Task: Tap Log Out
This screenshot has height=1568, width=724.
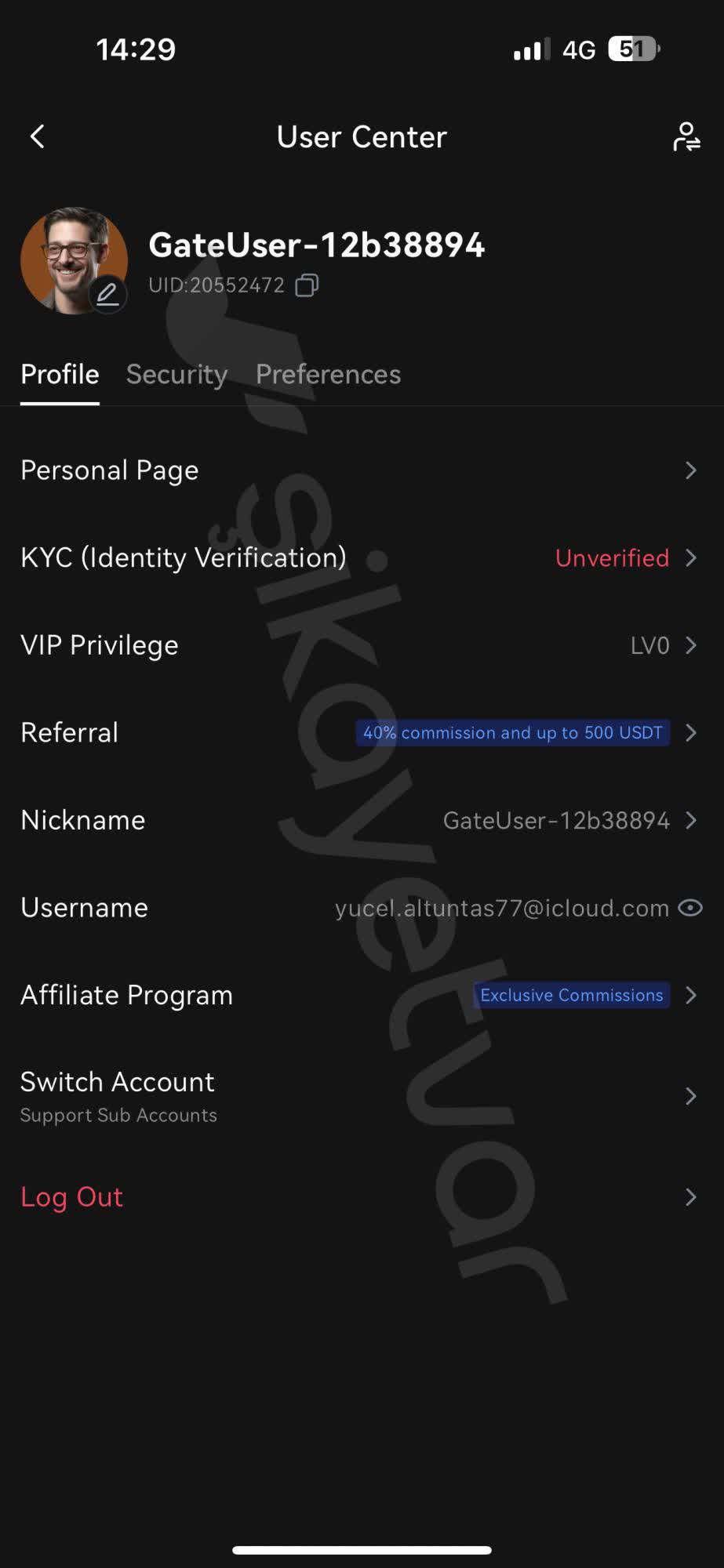Action: [x=71, y=1196]
